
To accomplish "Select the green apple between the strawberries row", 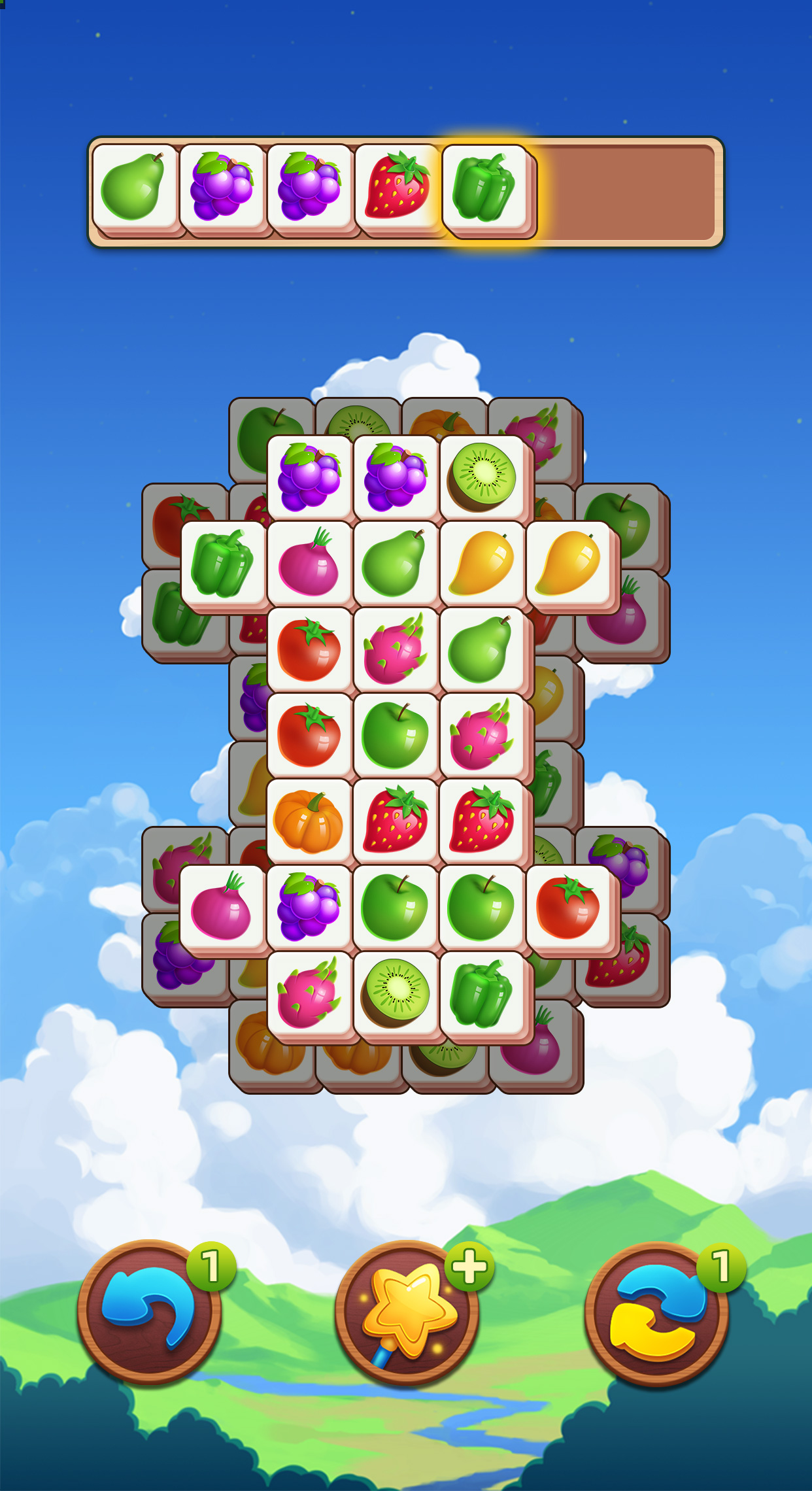I will 397,736.
